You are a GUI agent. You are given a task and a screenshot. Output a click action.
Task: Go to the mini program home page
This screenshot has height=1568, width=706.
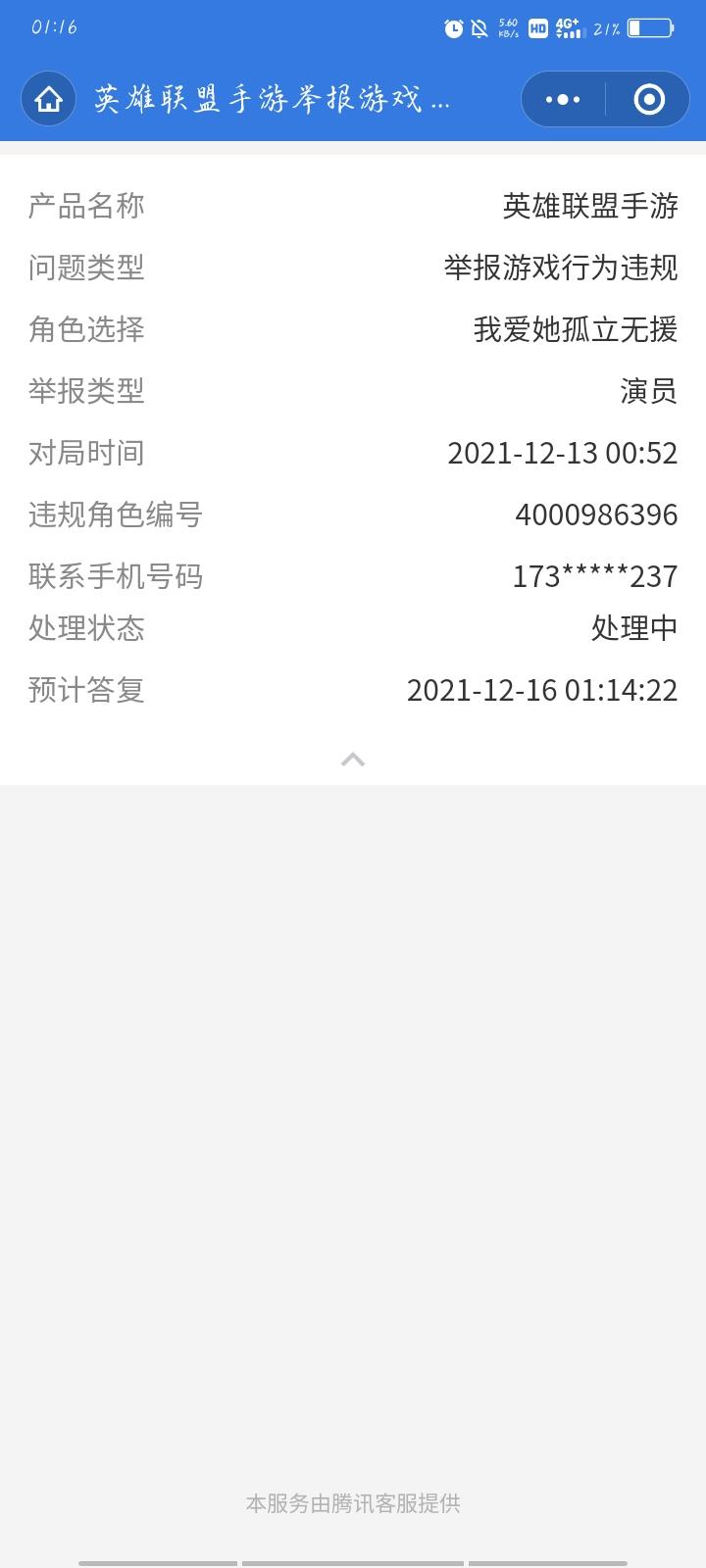48,99
